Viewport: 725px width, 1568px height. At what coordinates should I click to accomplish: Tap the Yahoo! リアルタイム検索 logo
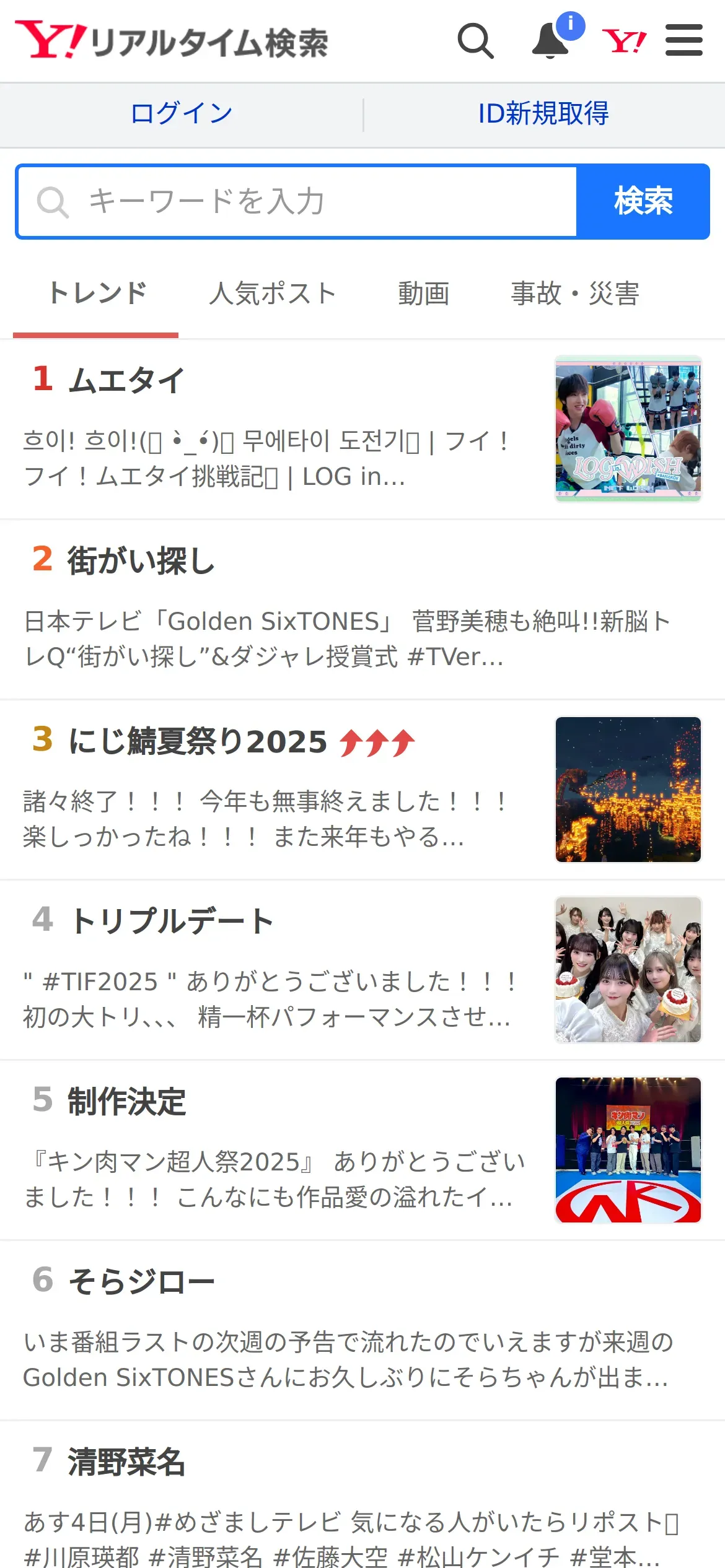(x=172, y=41)
